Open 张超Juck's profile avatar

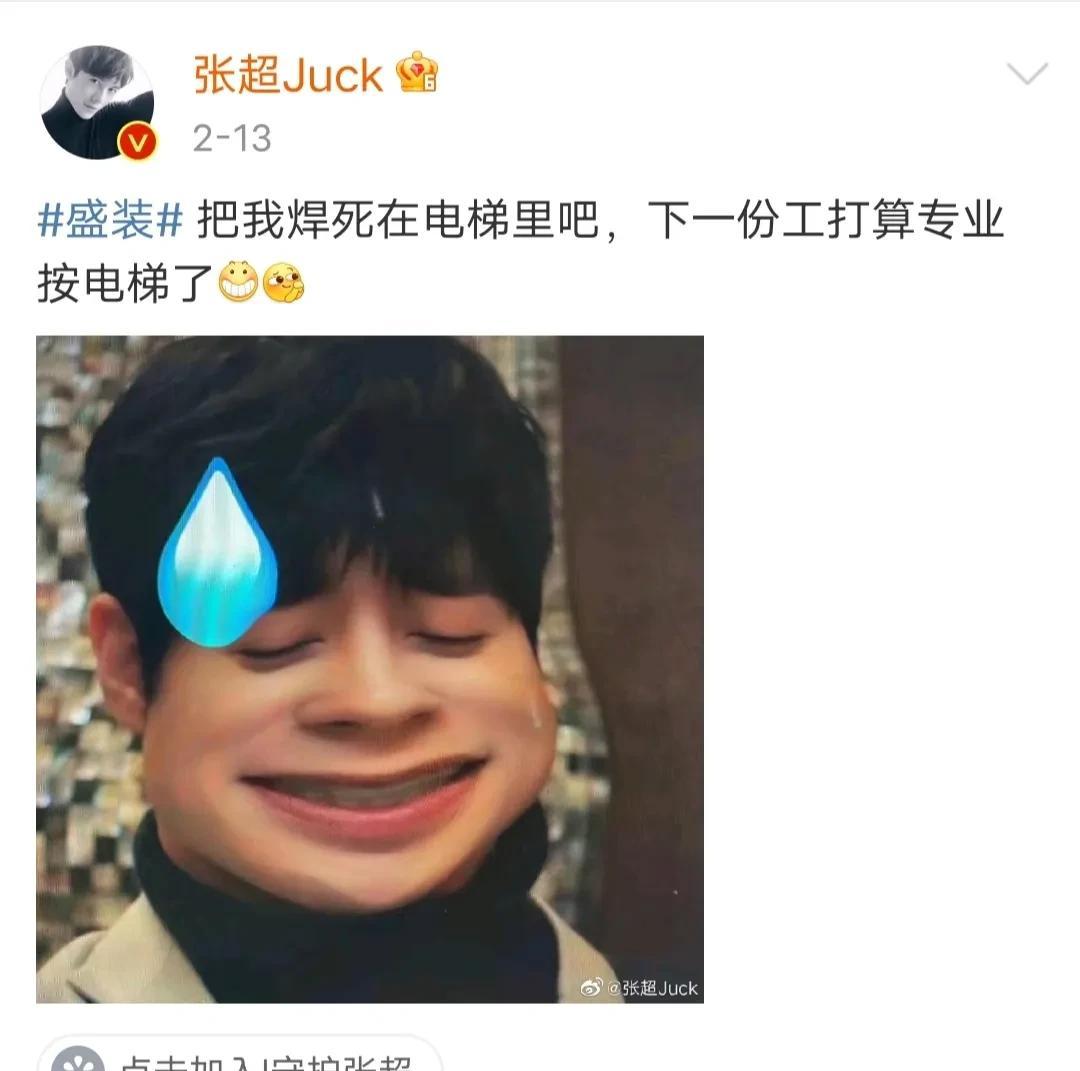(96, 102)
